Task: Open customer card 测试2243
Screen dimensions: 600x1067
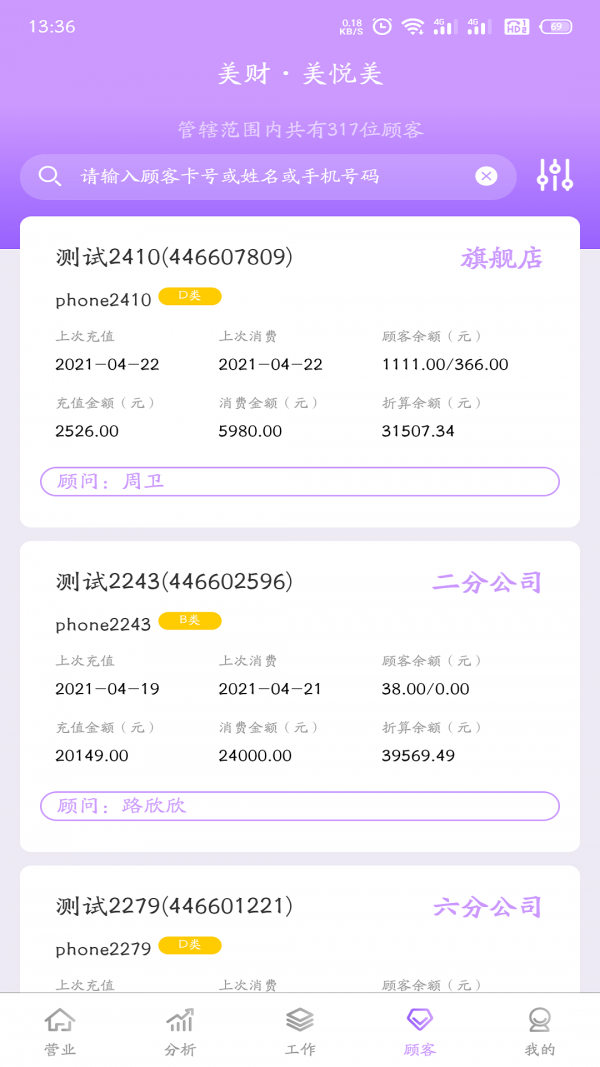Action: point(300,695)
